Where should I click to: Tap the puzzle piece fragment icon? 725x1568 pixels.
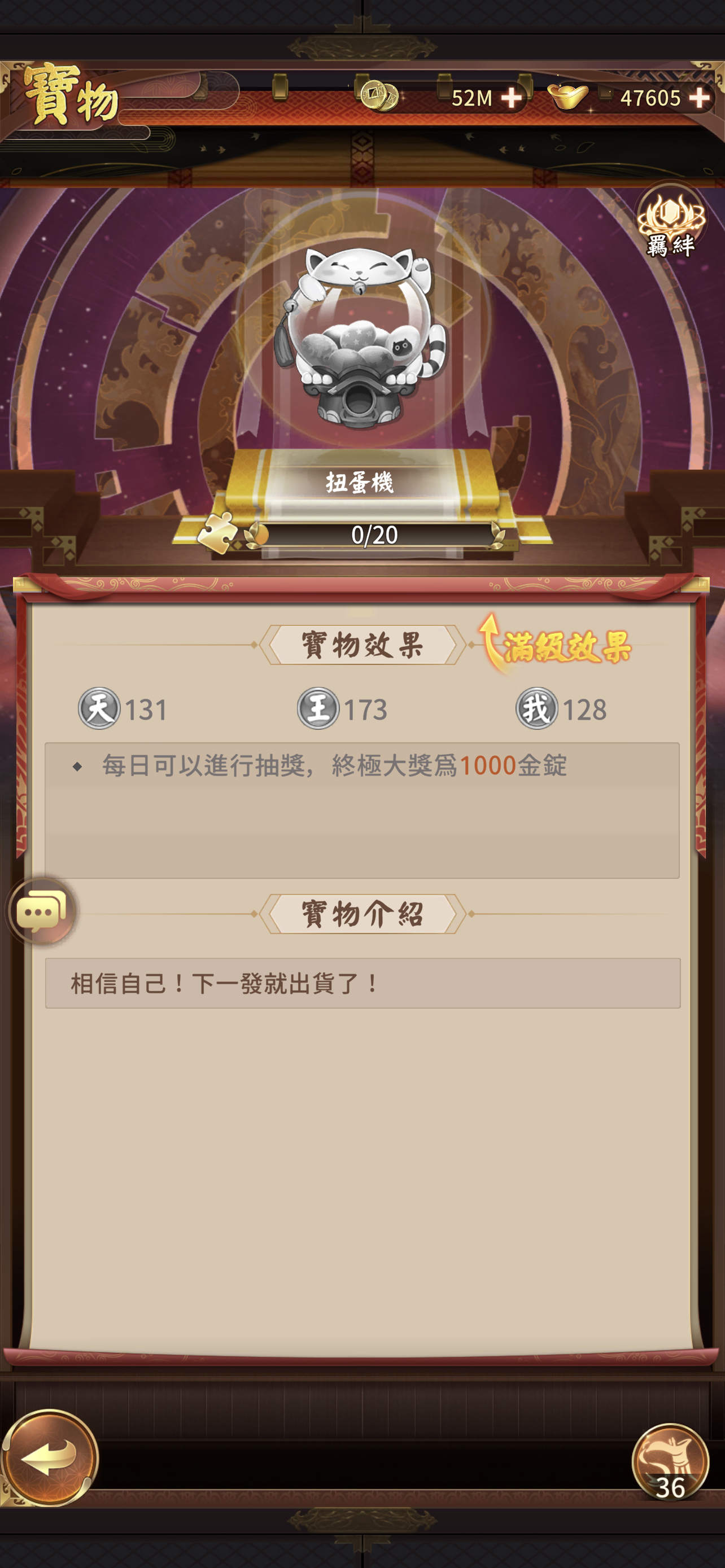217,532
